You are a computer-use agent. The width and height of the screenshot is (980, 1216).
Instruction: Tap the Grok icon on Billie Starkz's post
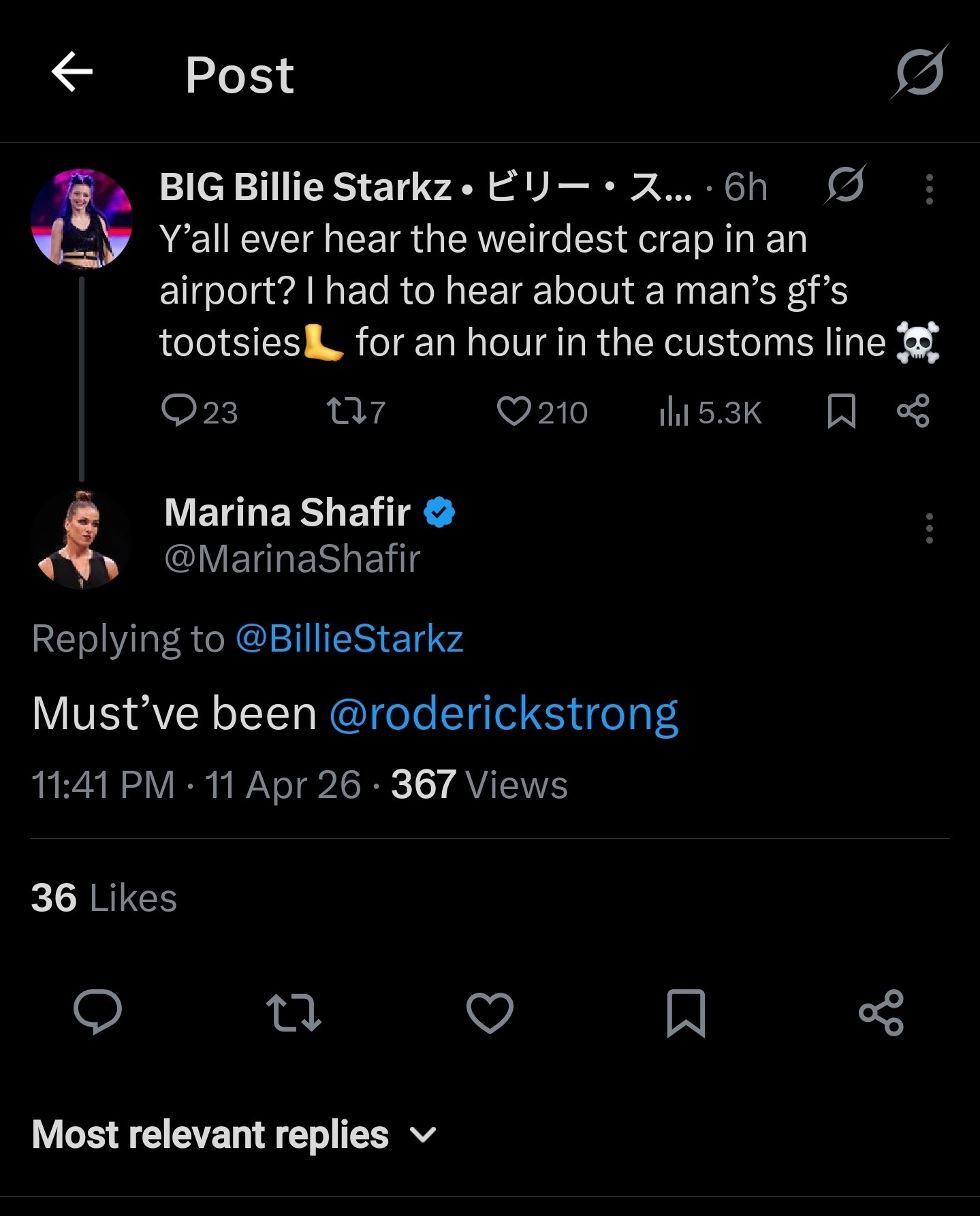click(x=845, y=185)
